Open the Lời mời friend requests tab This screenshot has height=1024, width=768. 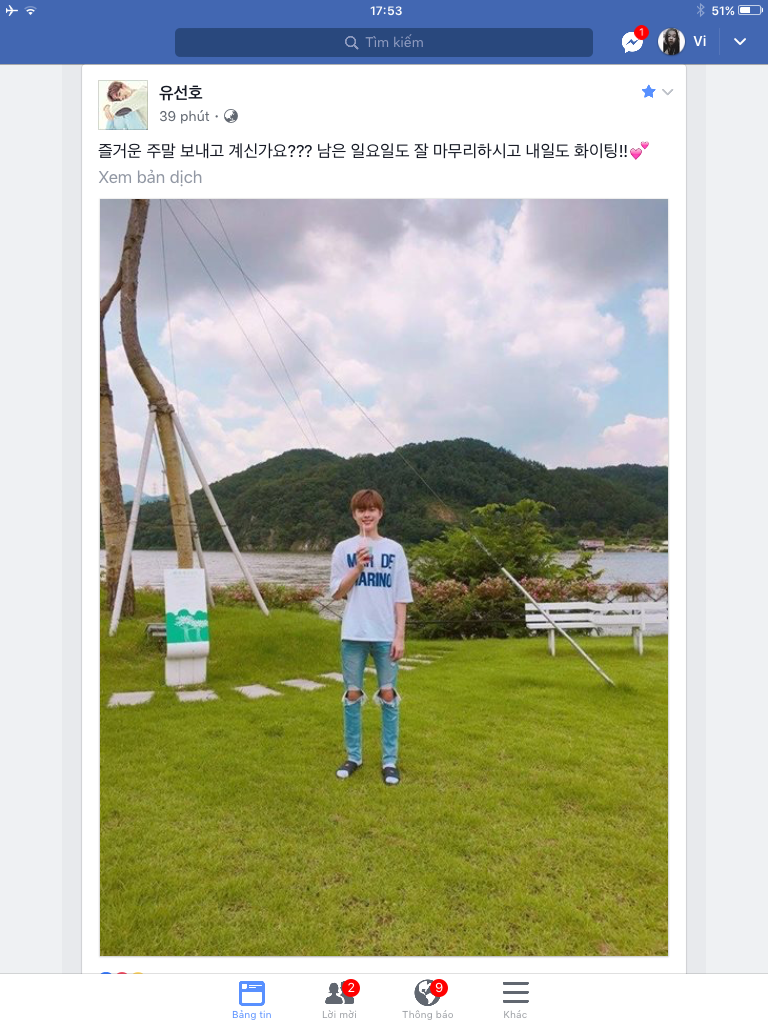click(339, 999)
